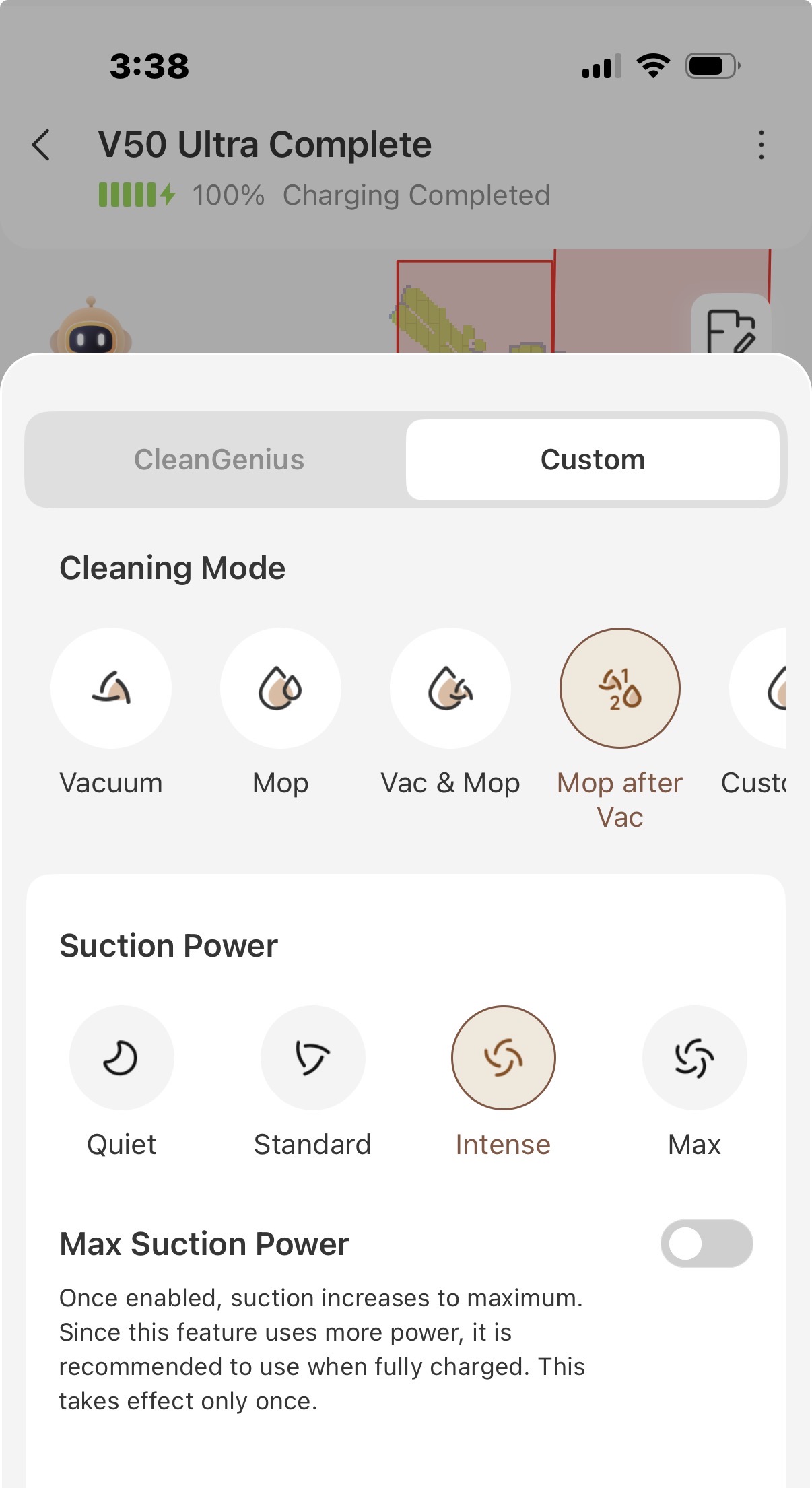Pick the Vac & Mop mode
The width and height of the screenshot is (812, 1488).
[x=450, y=688]
